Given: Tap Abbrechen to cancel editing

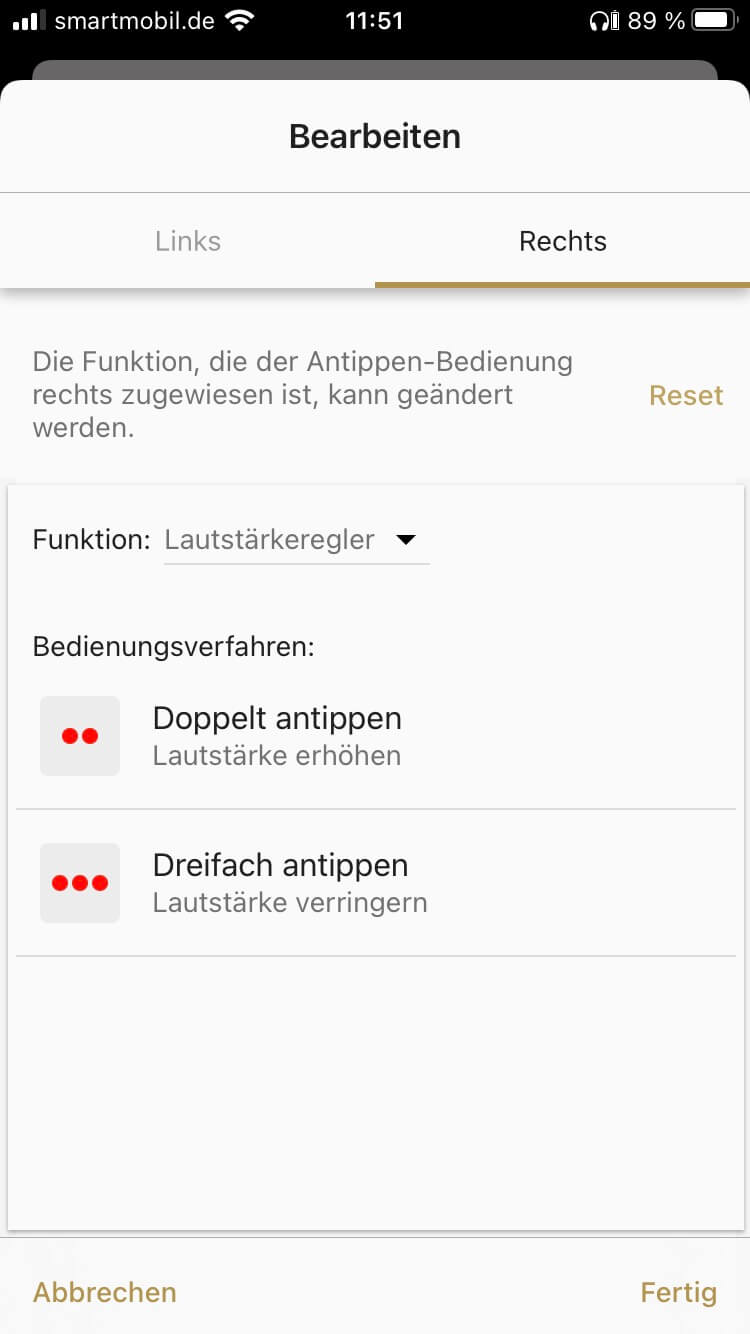Looking at the screenshot, I should pos(105,1292).
